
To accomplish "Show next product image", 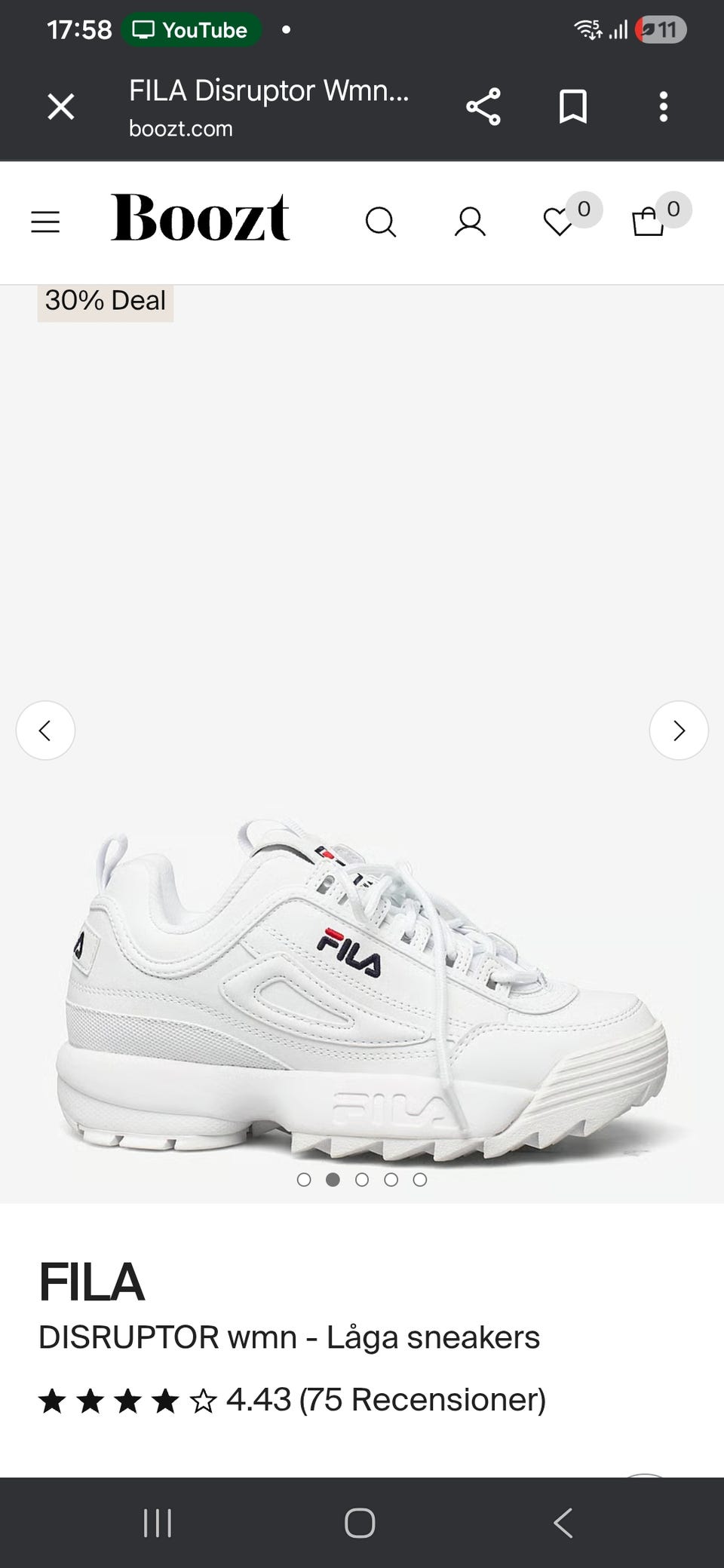I will [x=679, y=730].
